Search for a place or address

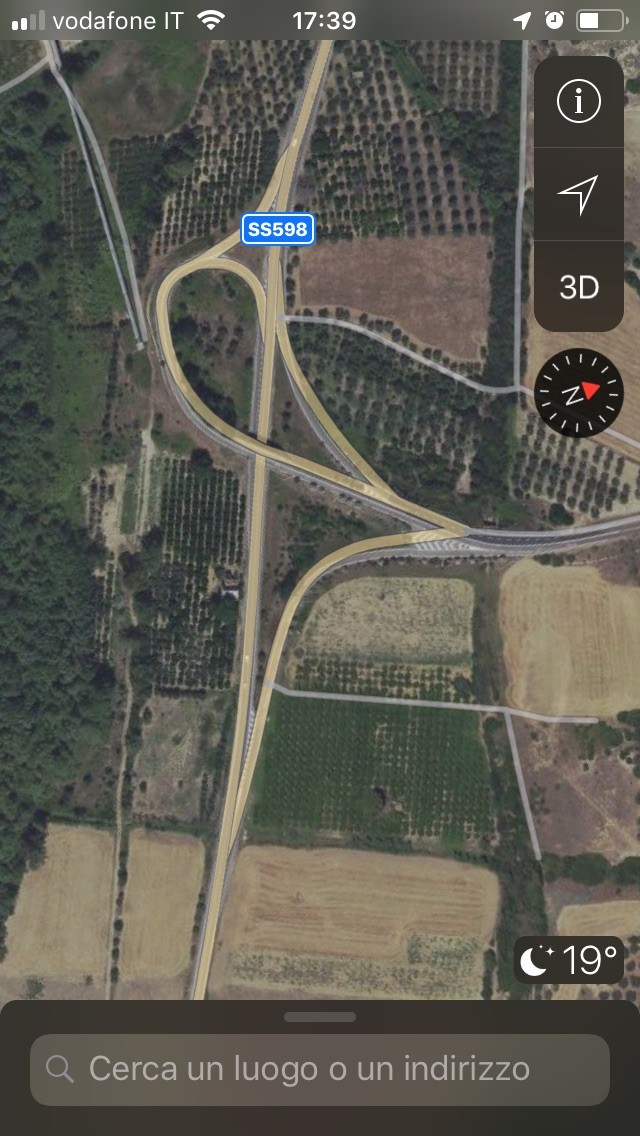320,1069
